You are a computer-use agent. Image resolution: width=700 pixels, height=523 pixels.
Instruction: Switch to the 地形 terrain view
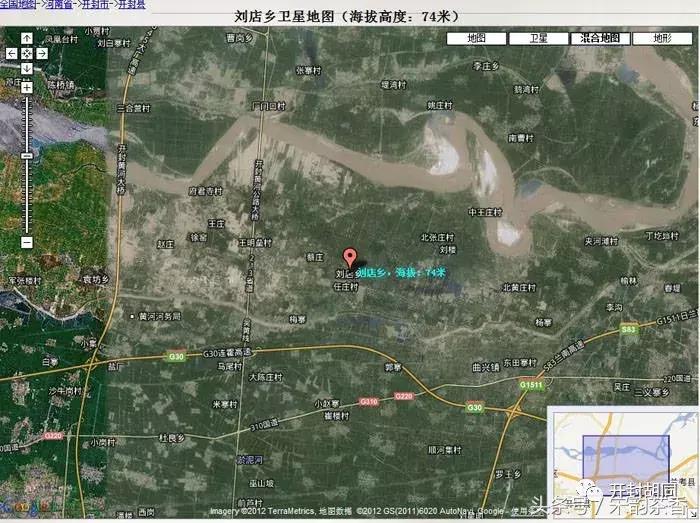click(663, 38)
